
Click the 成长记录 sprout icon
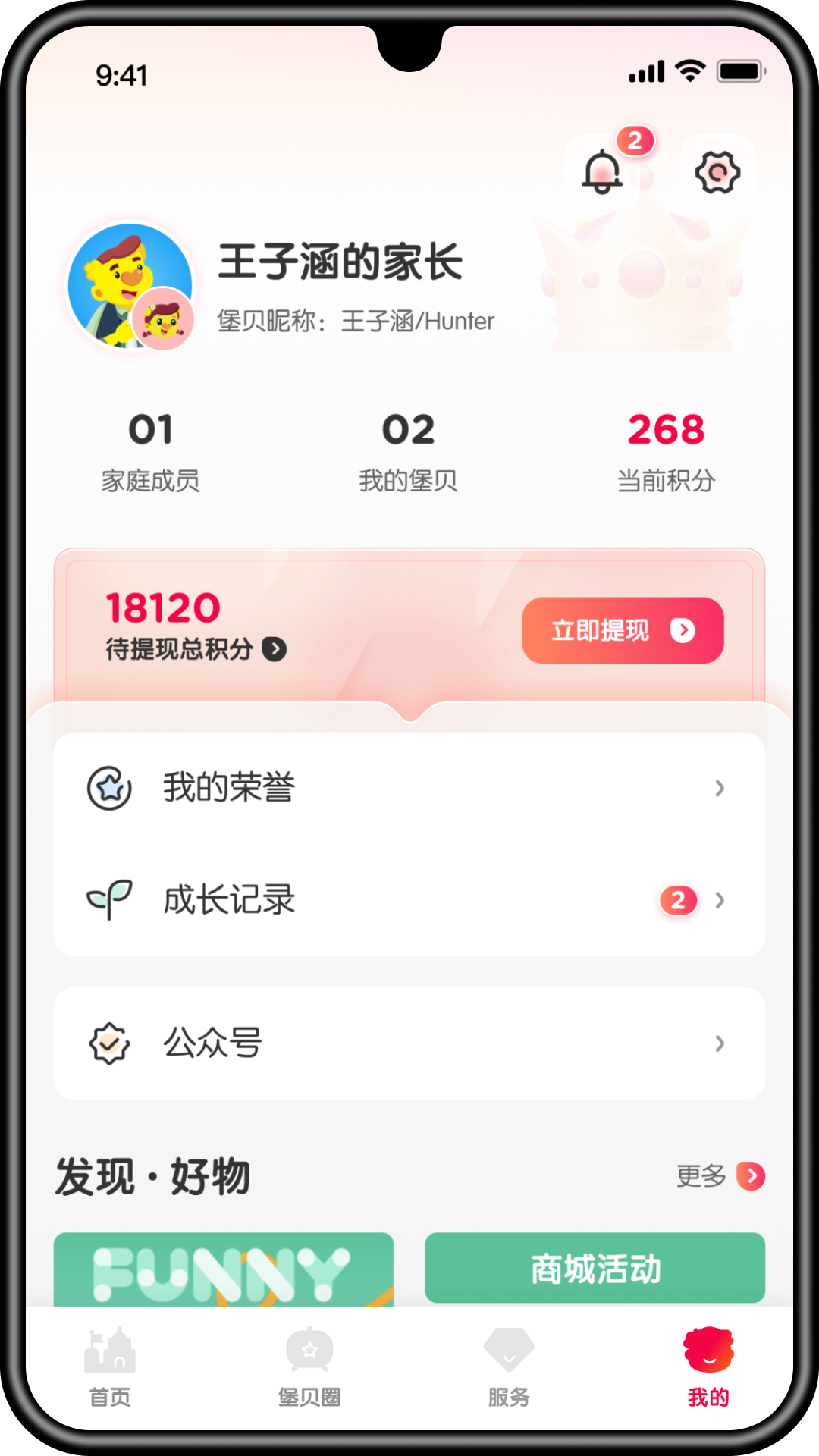110,900
